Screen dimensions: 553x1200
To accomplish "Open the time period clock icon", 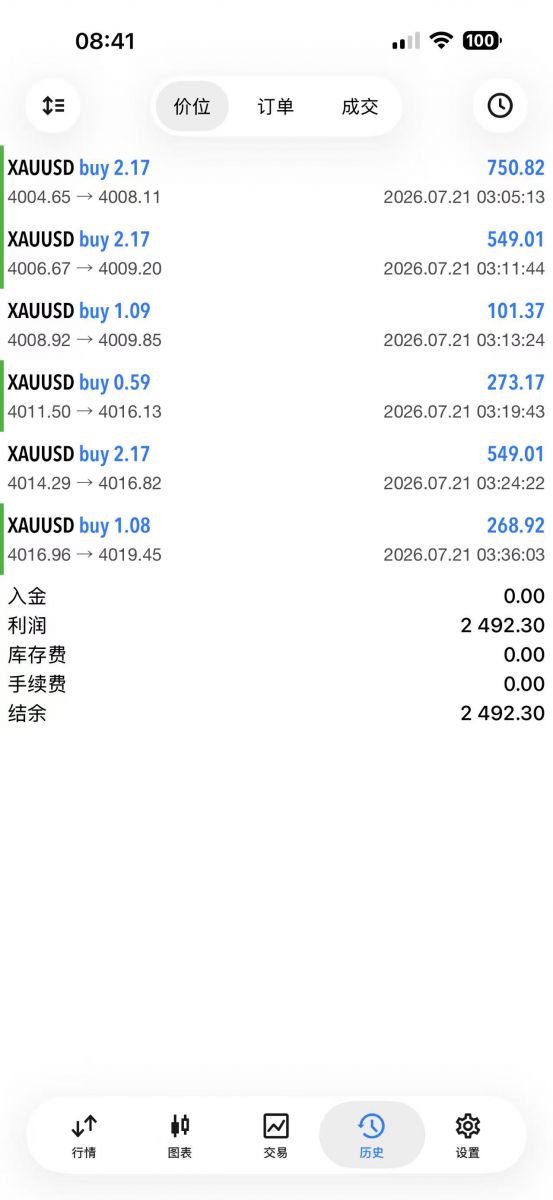I will click(x=500, y=106).
